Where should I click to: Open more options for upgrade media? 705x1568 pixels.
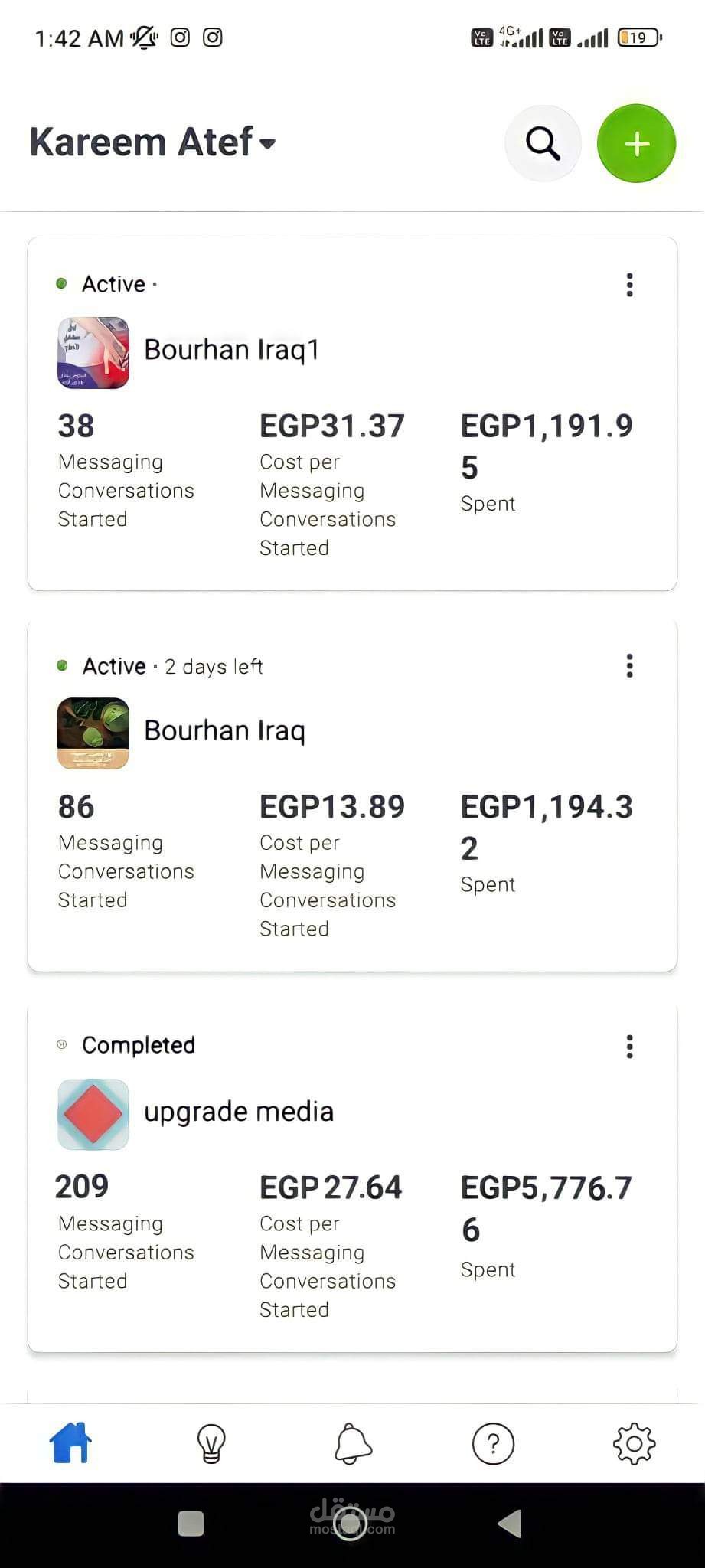pos(629,1047)
